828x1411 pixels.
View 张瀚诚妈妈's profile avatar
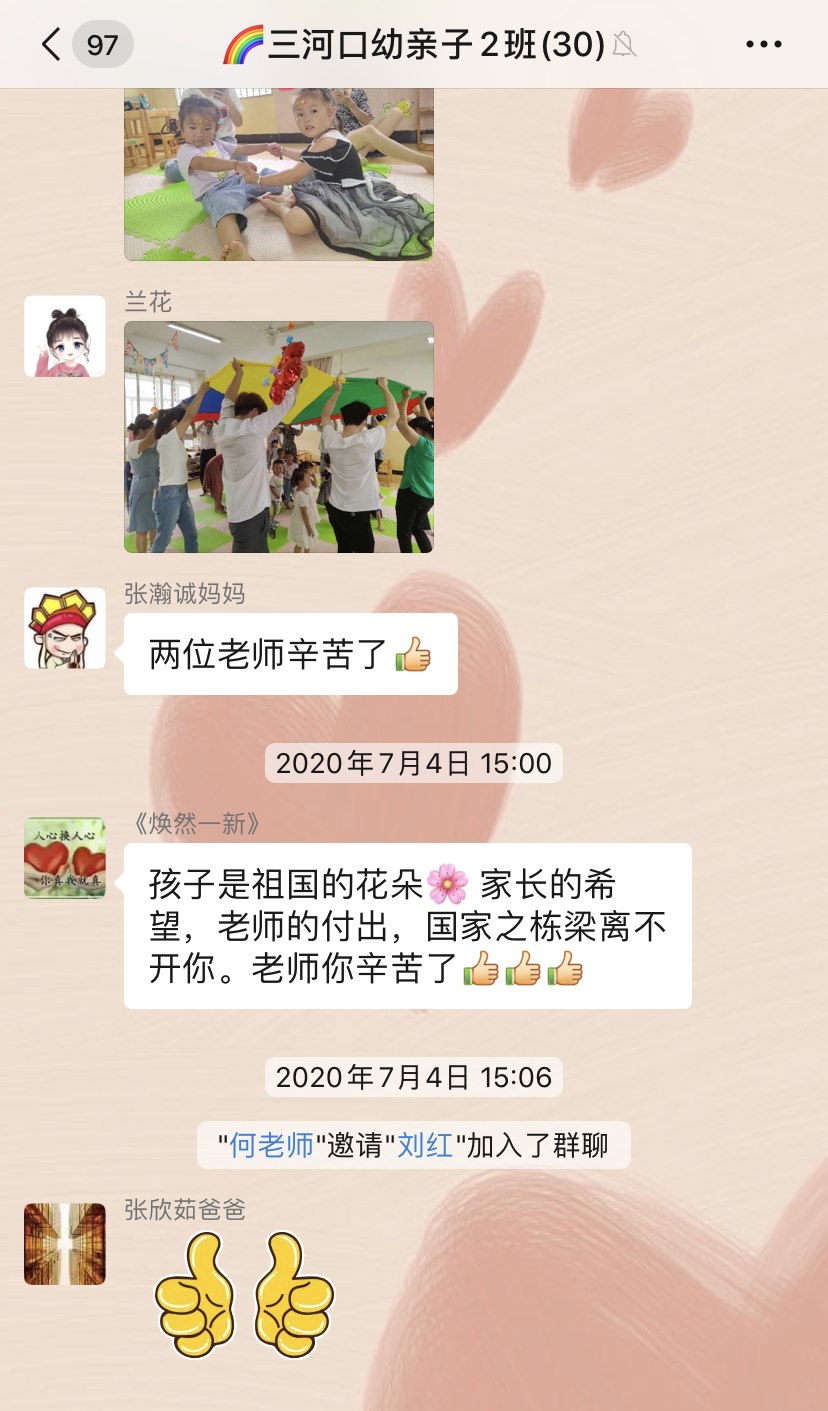point(65,628)
